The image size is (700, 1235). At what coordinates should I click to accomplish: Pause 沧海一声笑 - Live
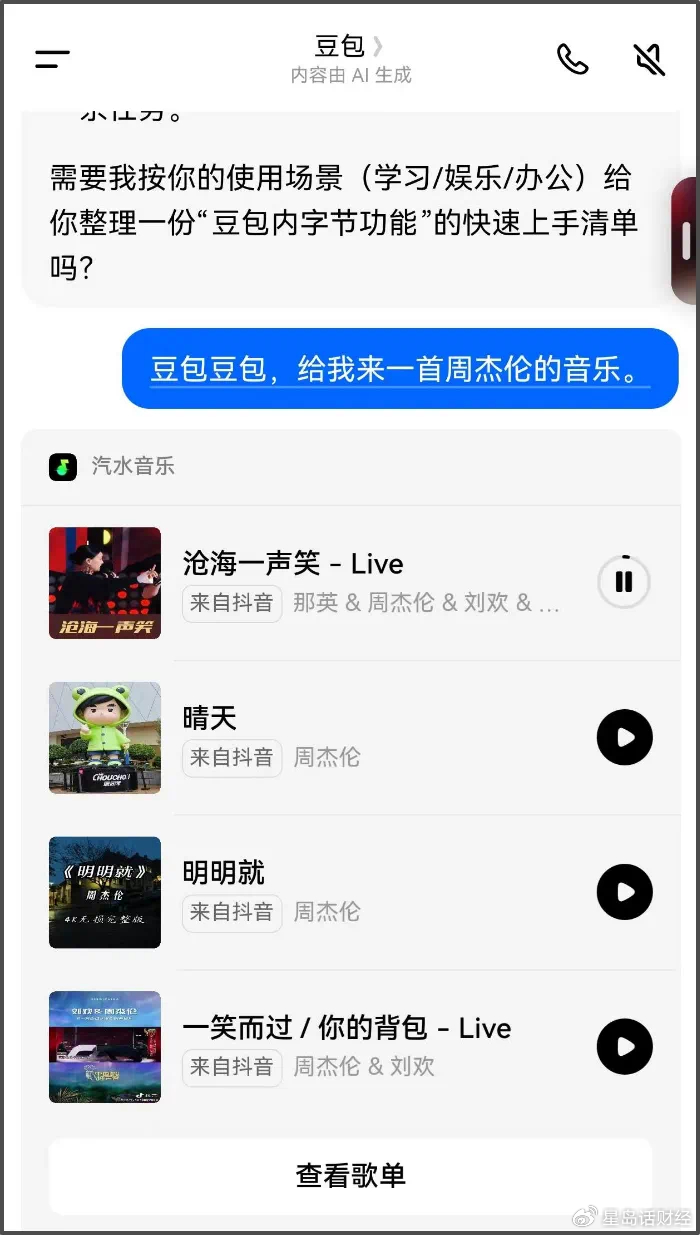624,582
